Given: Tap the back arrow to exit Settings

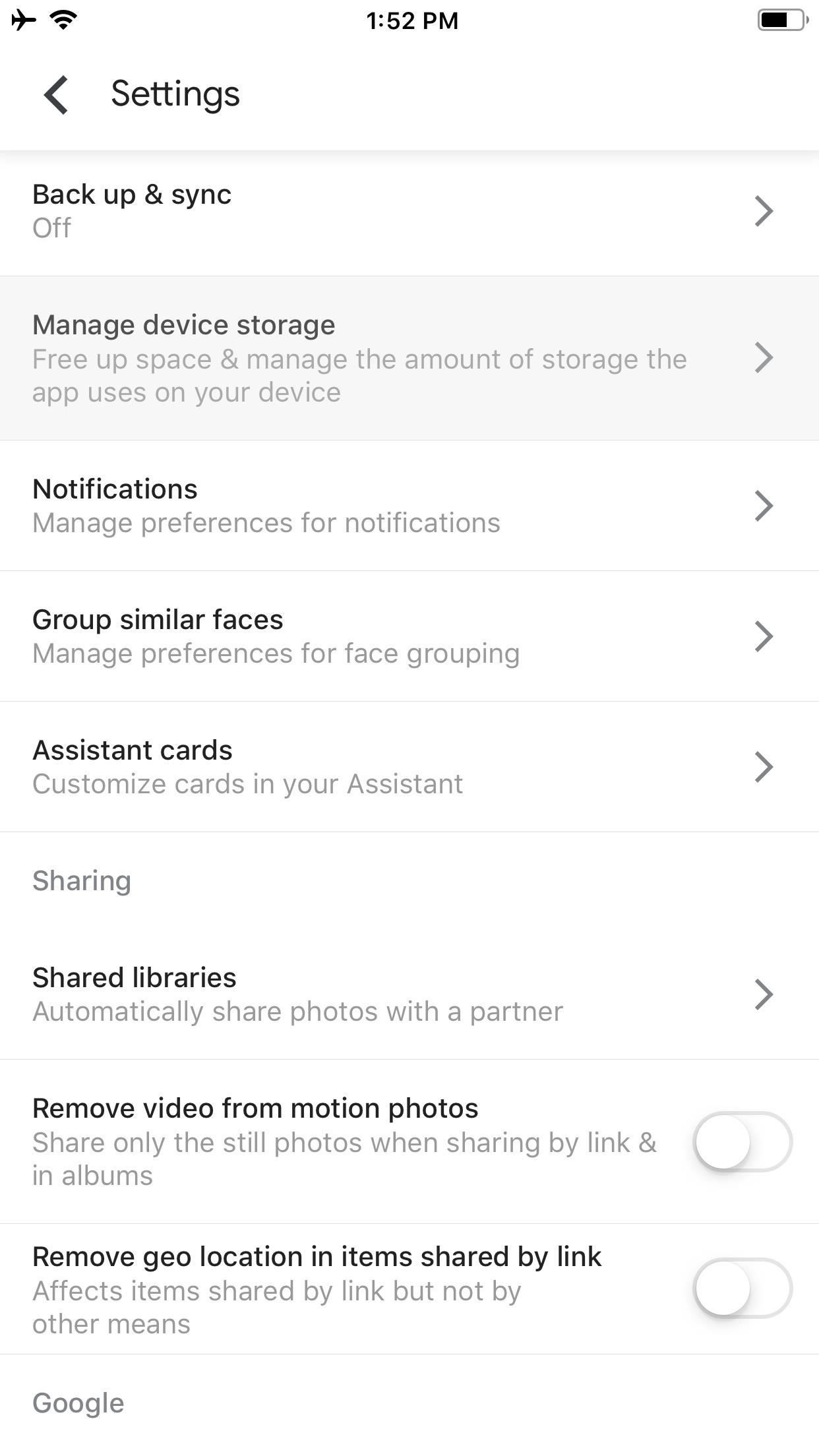Looking at the screenshot, I should point(55,94).
